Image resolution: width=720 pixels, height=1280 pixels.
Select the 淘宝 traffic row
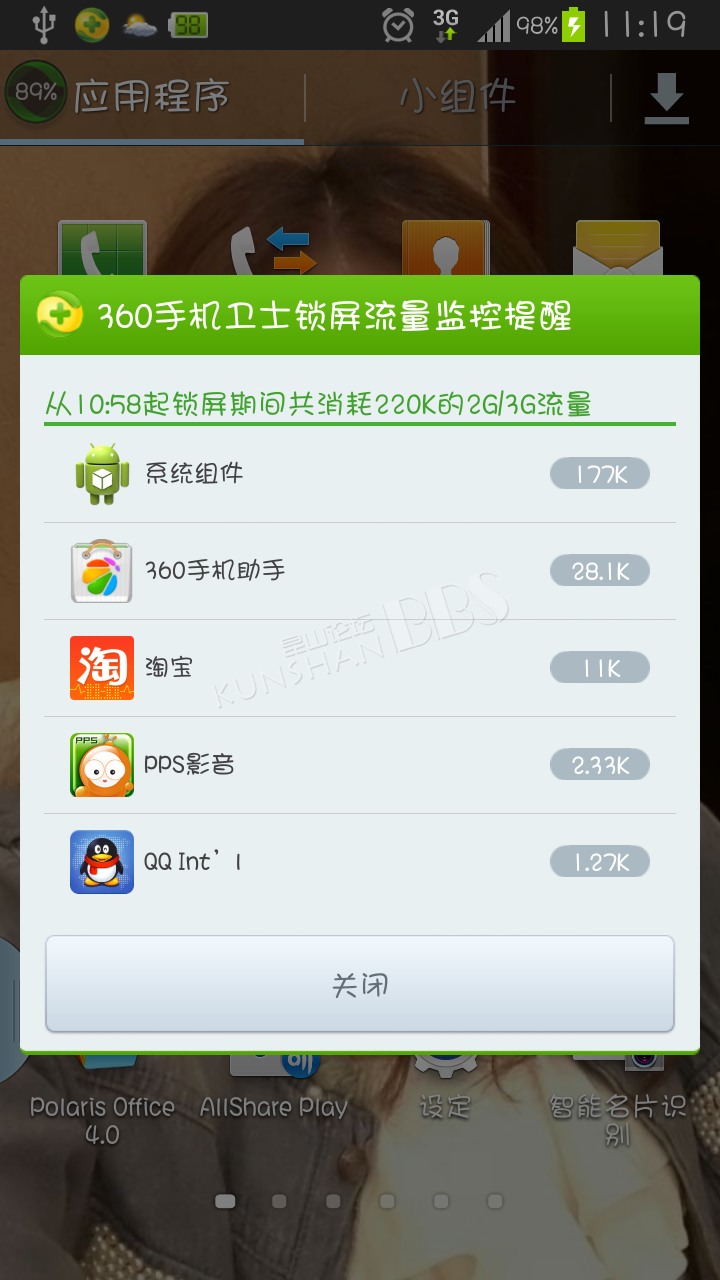(360, 668)
